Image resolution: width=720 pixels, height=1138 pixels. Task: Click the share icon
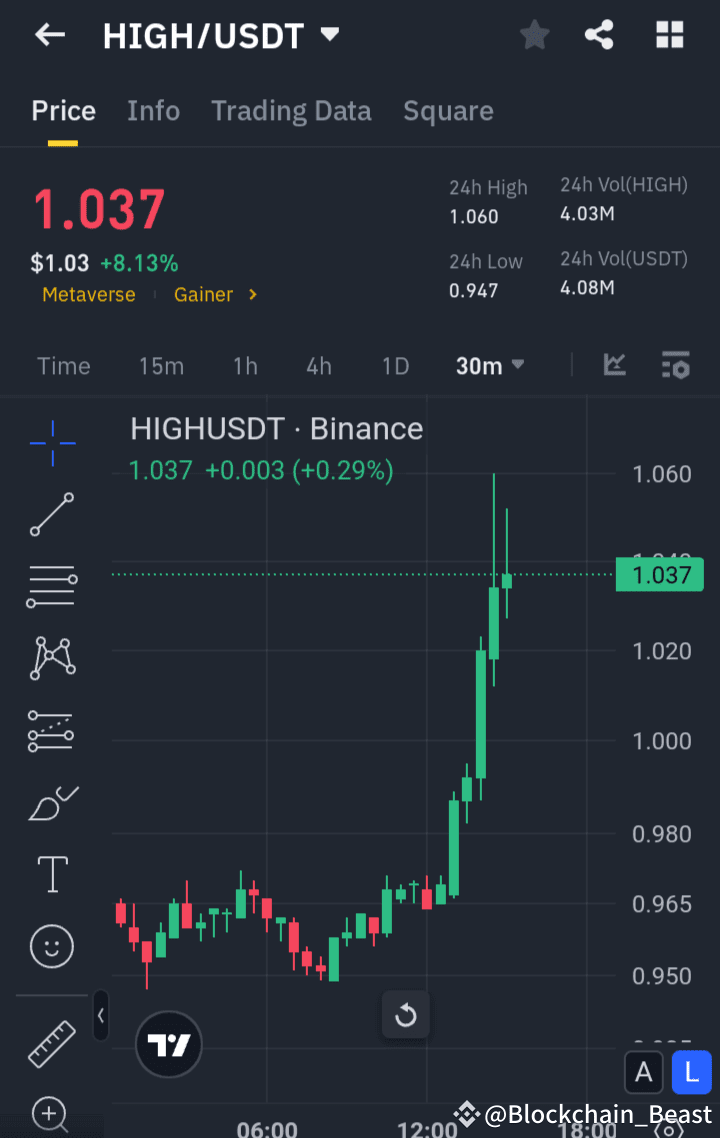click(x=599, y=34)
